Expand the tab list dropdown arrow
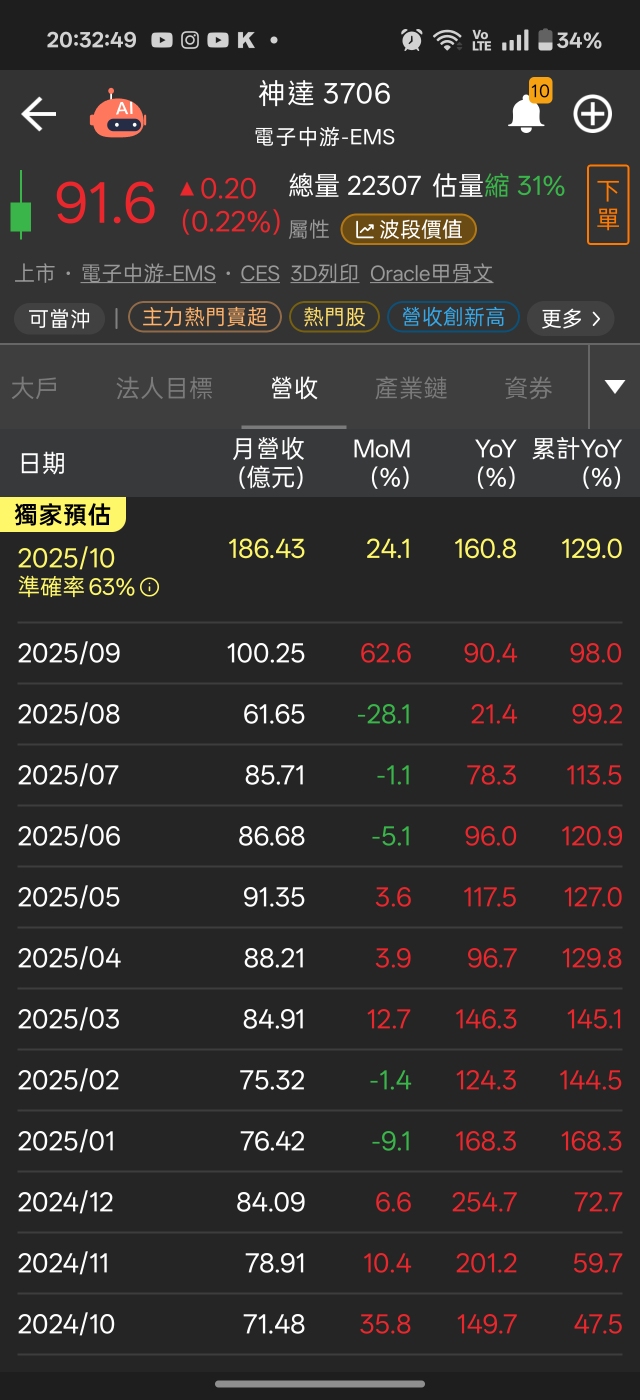The image size is (640, 1400). tap(614, 387)
